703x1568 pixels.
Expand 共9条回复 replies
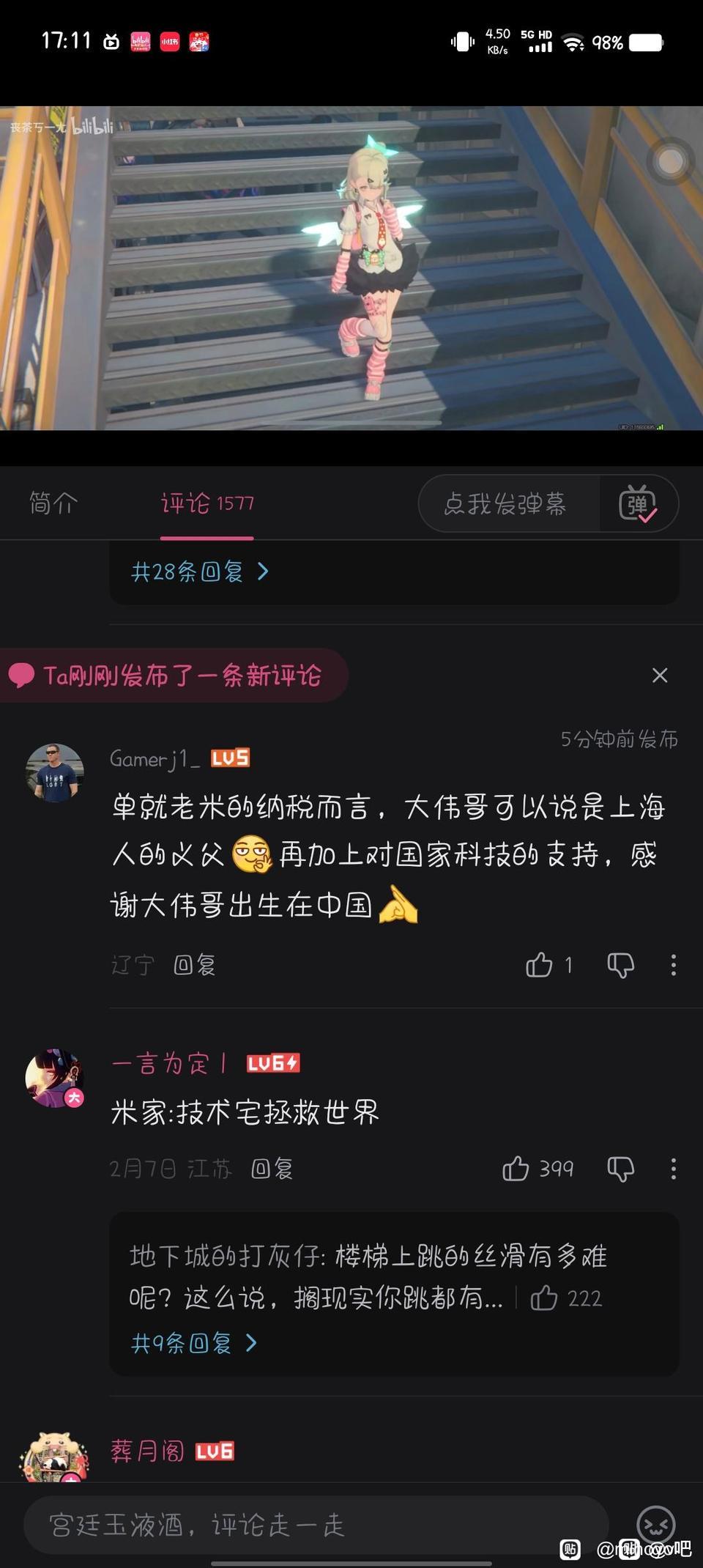click(193, 1343)
